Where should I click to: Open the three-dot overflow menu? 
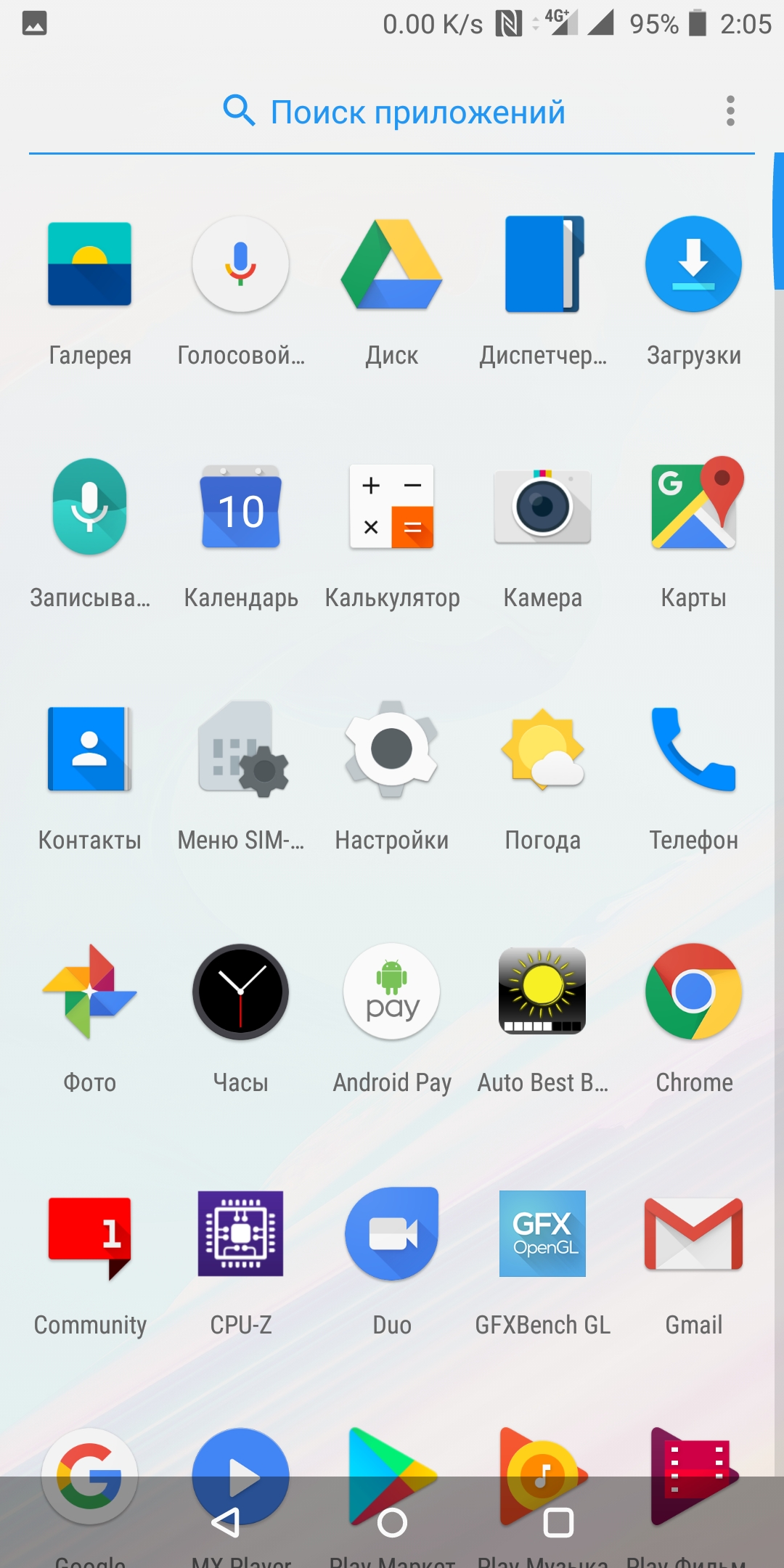(x=730, y=111)
